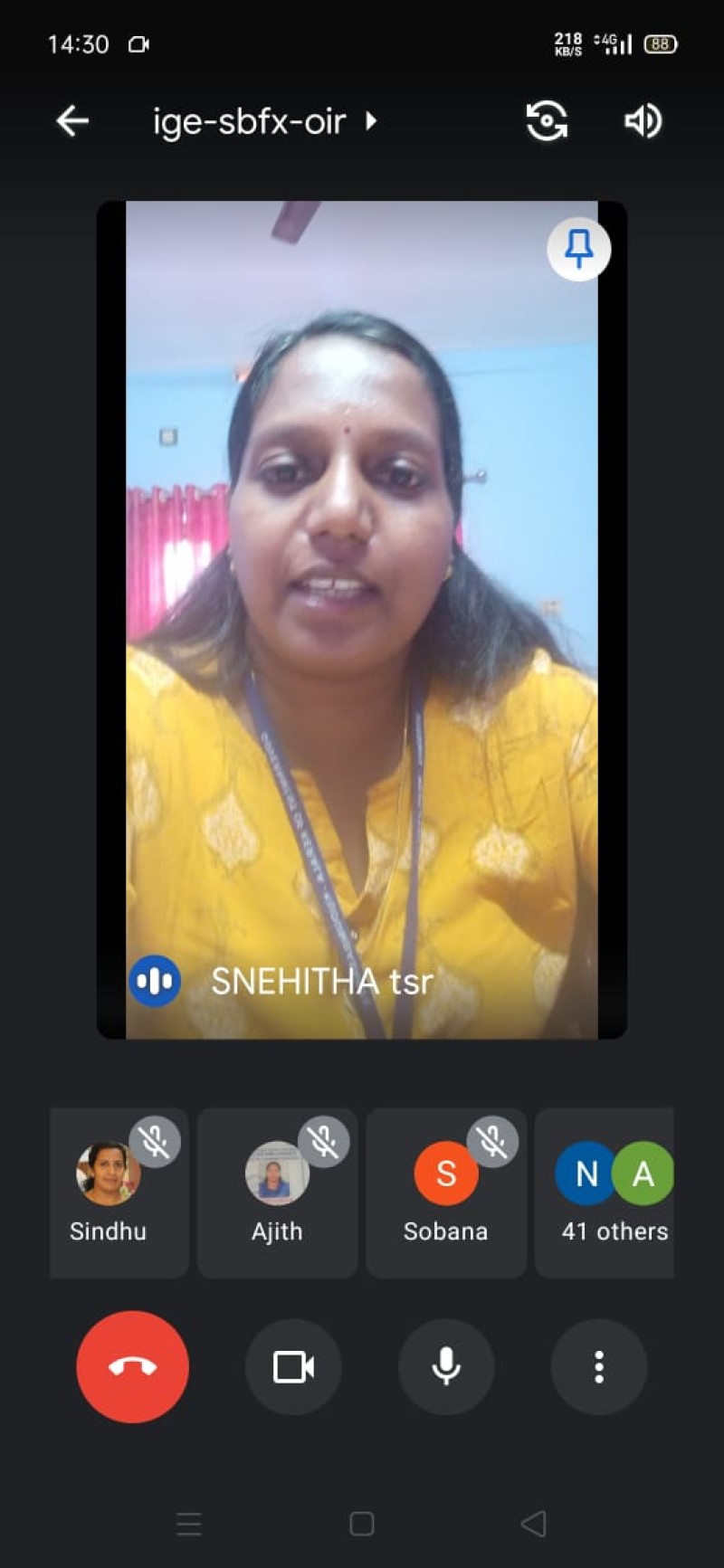Viewport: 724px width, 1568px height.
Task: Tap the system home button
Action: coord(362,1525)
